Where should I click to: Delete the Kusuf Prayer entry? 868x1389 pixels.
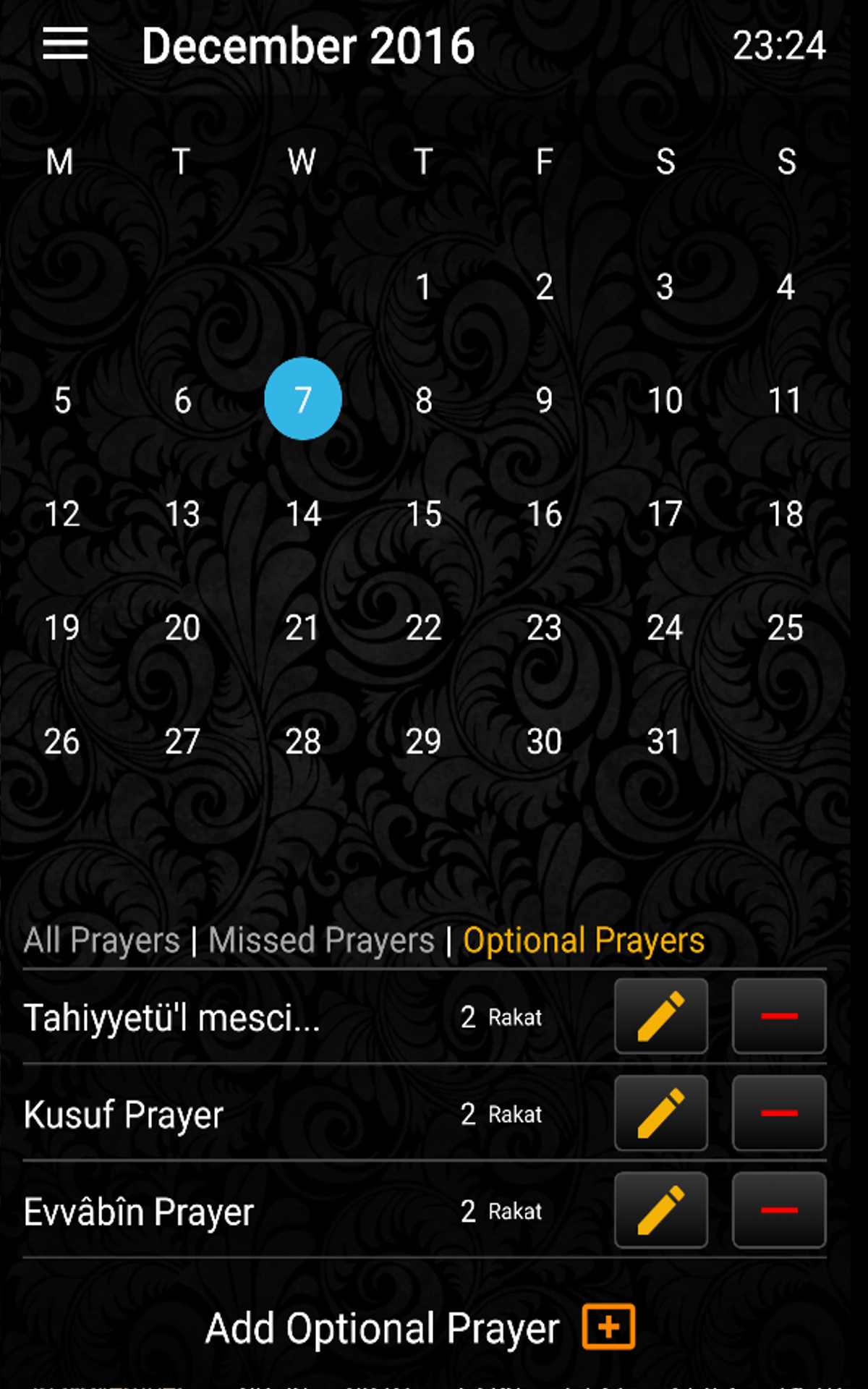(x=778, y=1114)
